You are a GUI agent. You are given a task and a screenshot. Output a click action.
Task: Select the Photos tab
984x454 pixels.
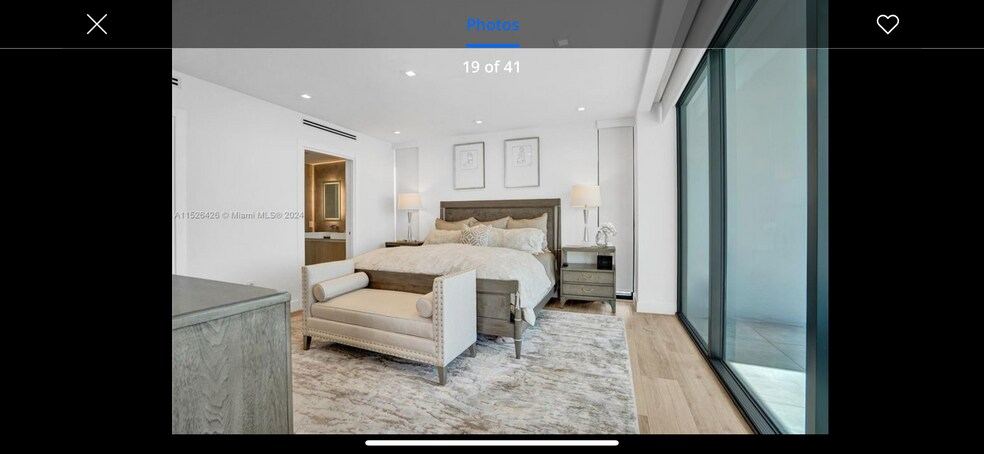click(x=493, y=25)
